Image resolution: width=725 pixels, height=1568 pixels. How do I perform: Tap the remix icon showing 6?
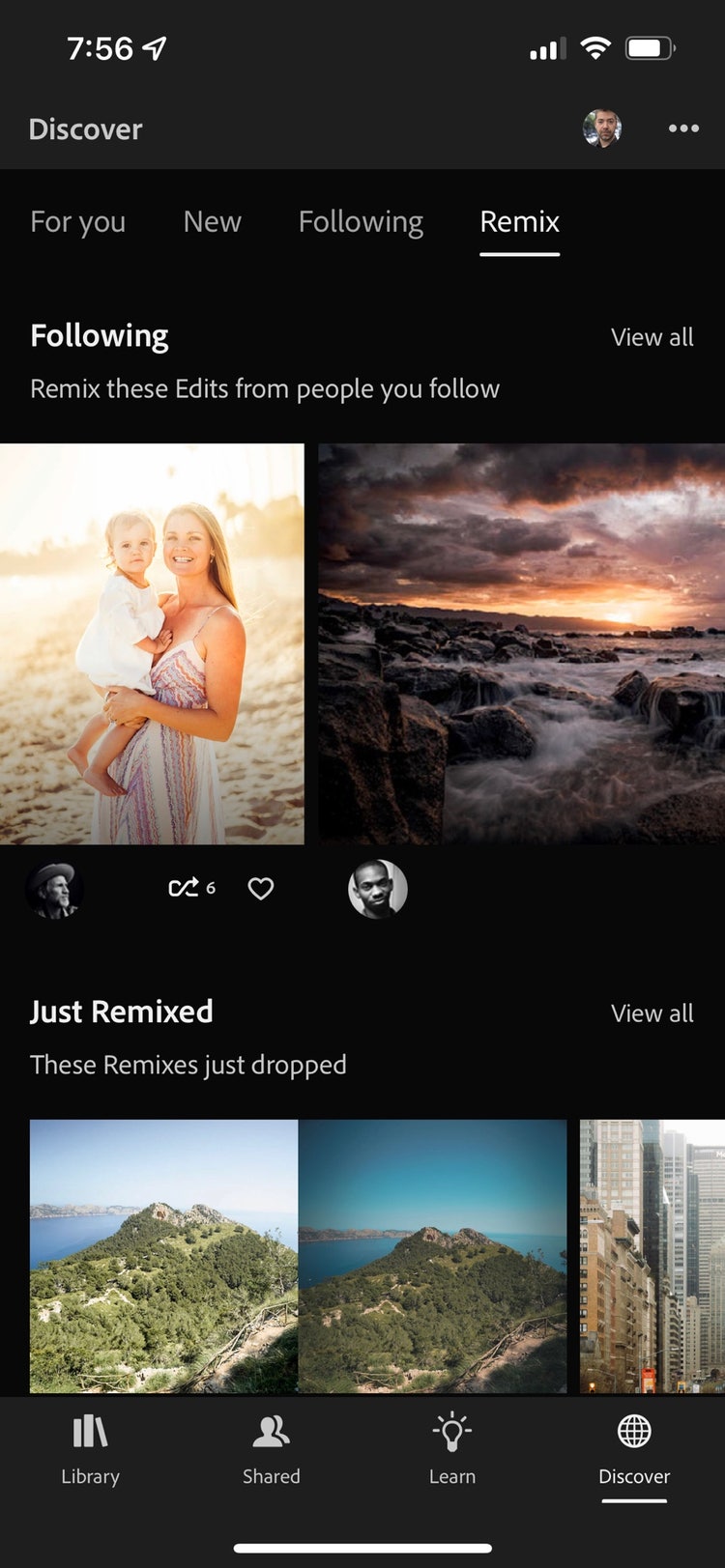pos(191,888)
